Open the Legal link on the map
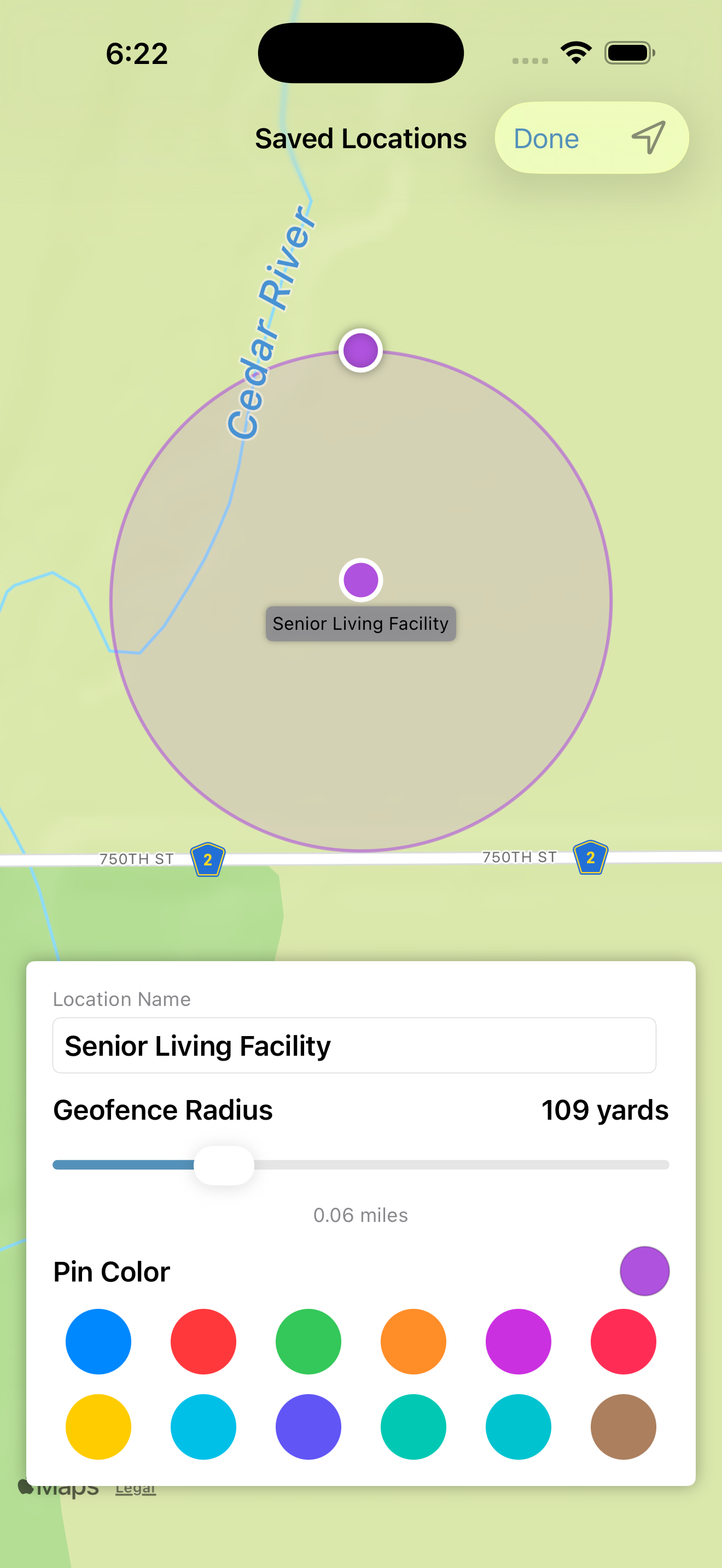 (x=135, y=1491)
